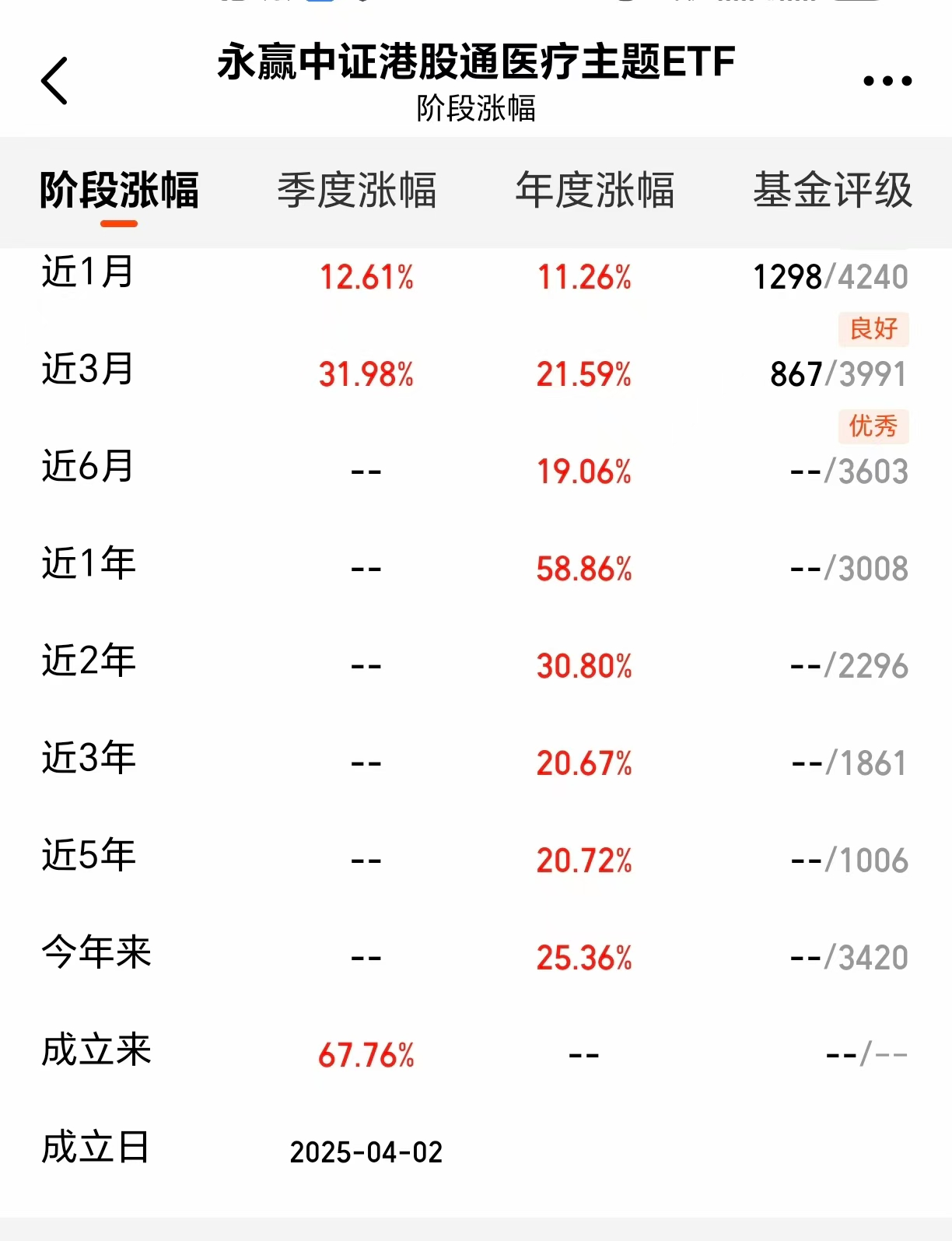Go back from the fund performance page

55,81
